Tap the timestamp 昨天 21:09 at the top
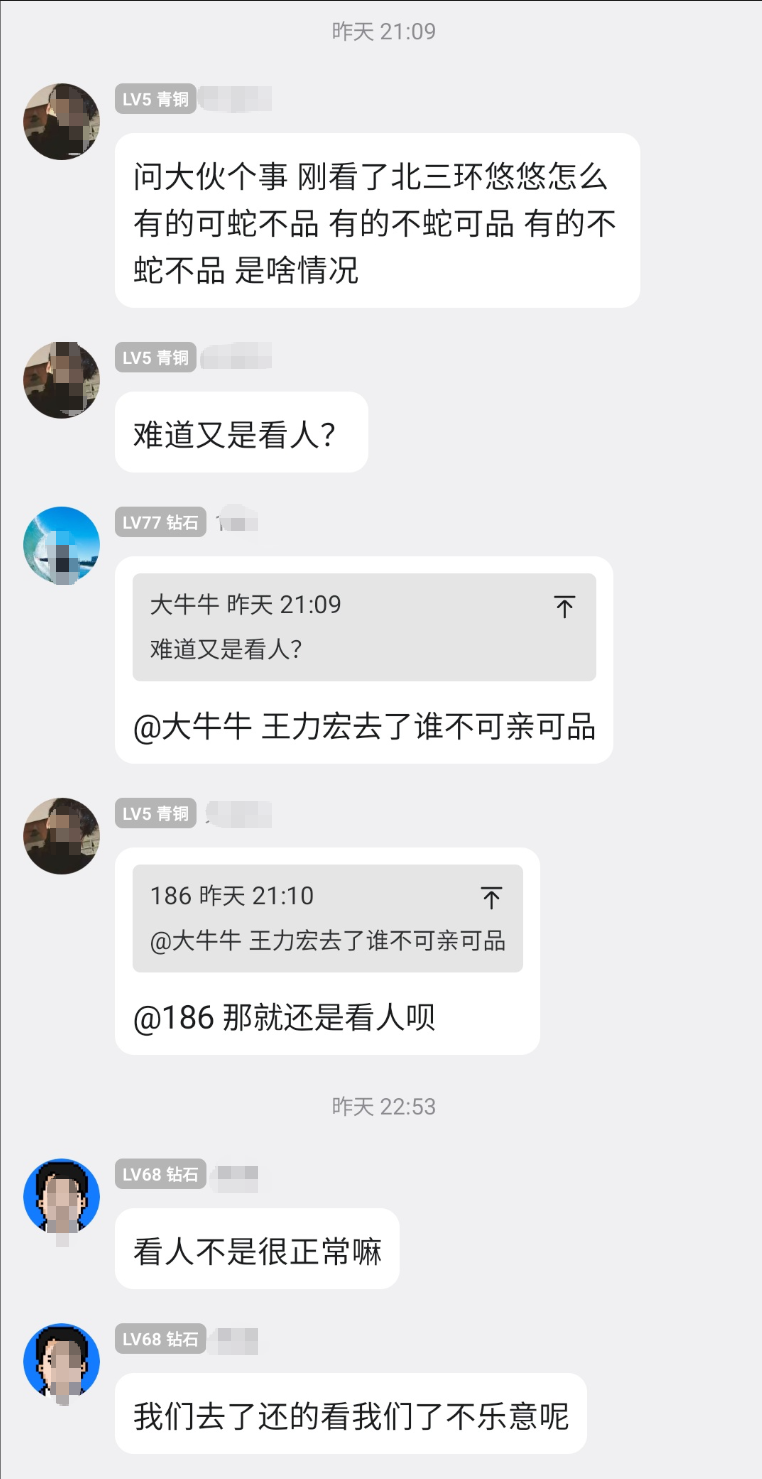Viewport: 762px width, 1479px height. [x=381, y=30]
